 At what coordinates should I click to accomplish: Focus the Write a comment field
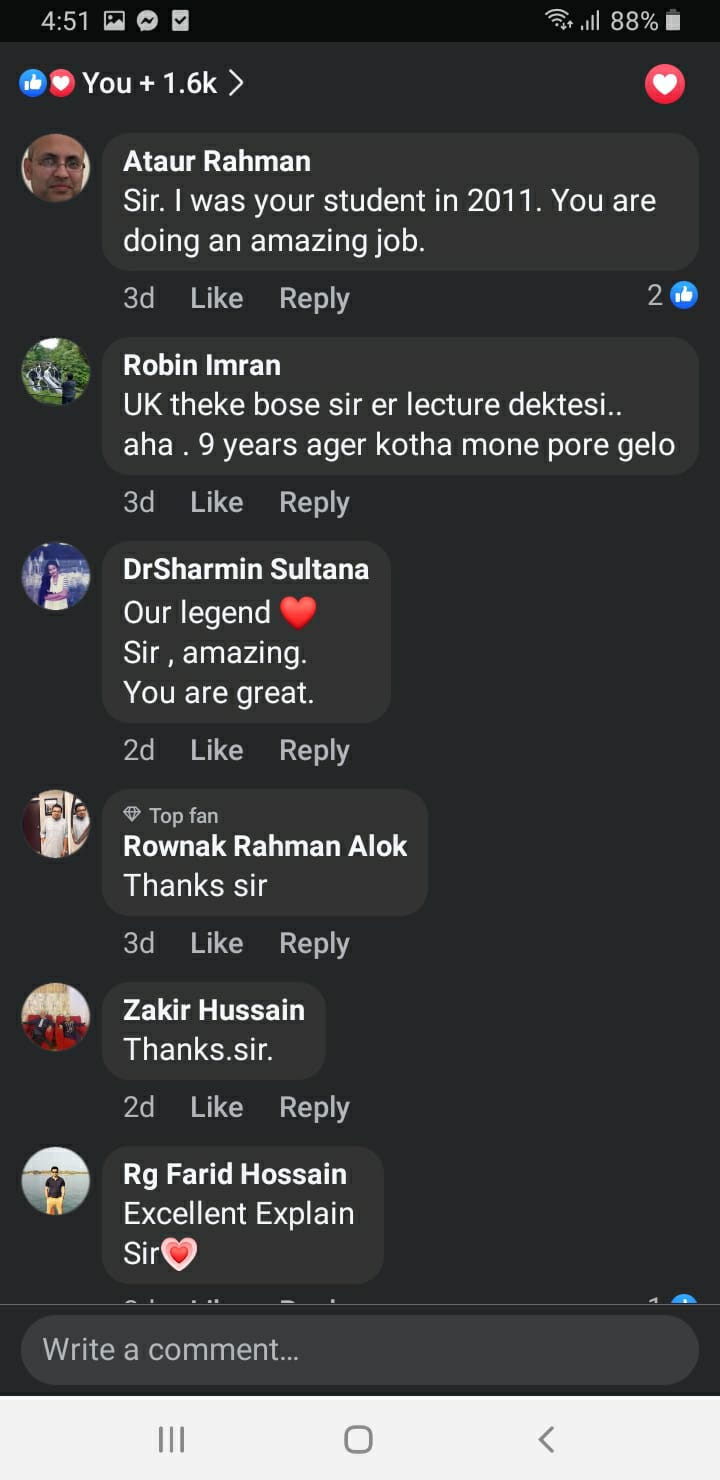[360, 1349]
